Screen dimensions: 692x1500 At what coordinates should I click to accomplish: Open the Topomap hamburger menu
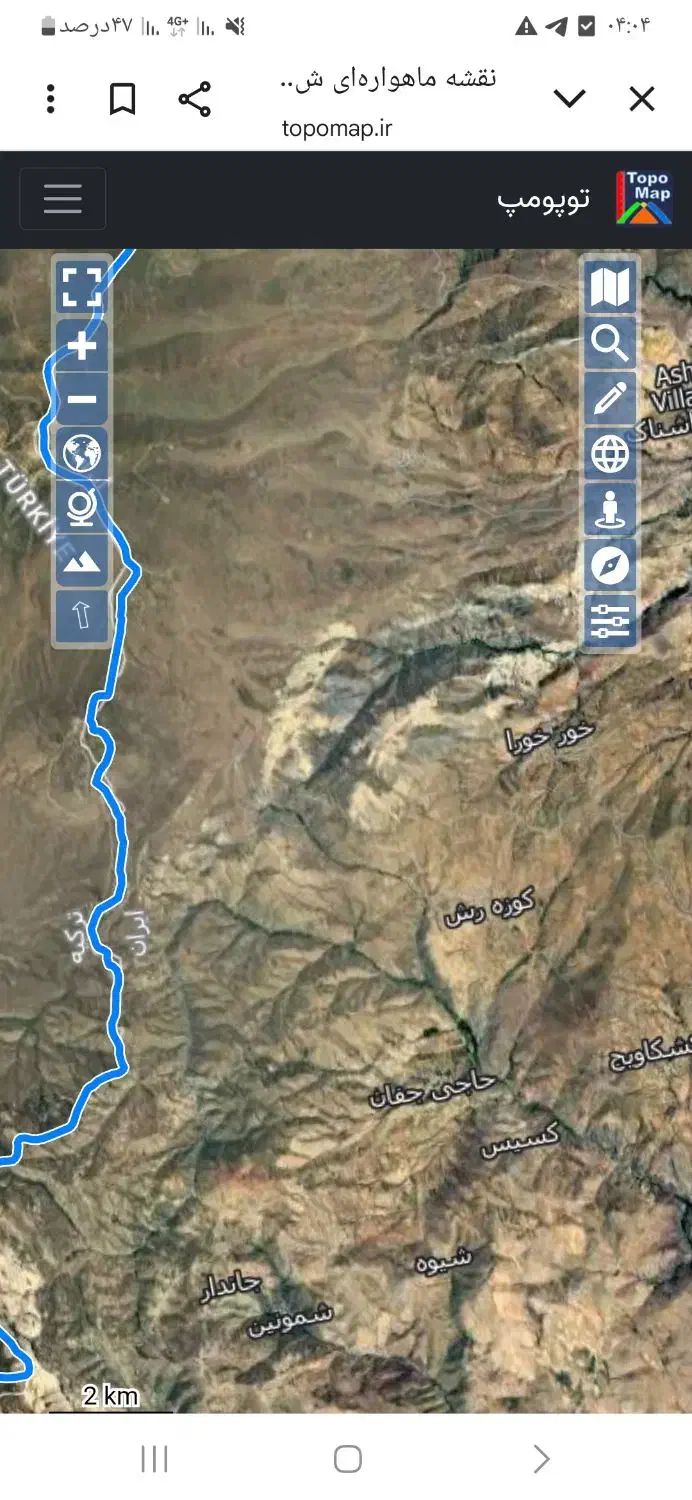click(62, 199)
